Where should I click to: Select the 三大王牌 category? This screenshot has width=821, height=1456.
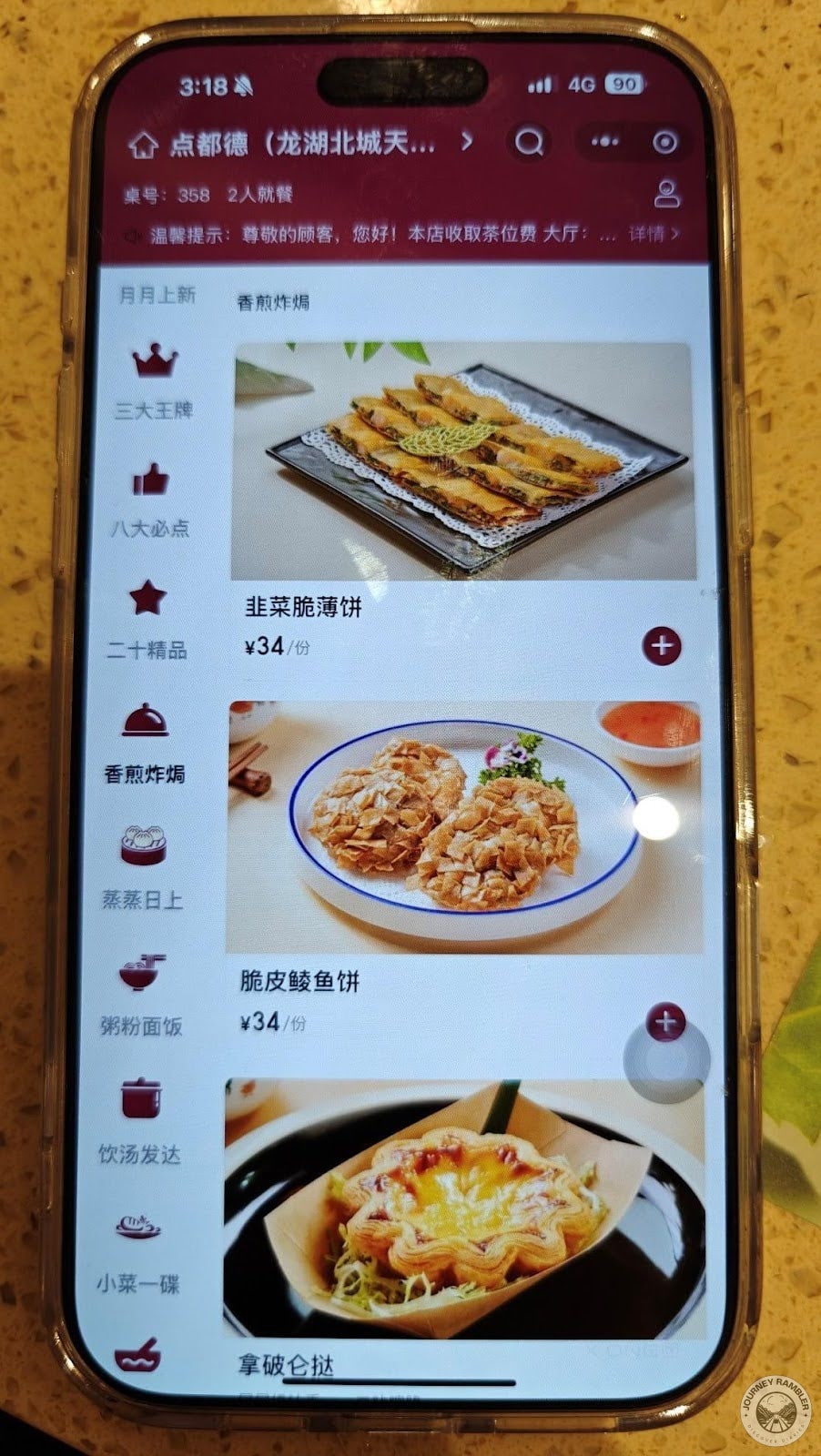click(153, 382)
